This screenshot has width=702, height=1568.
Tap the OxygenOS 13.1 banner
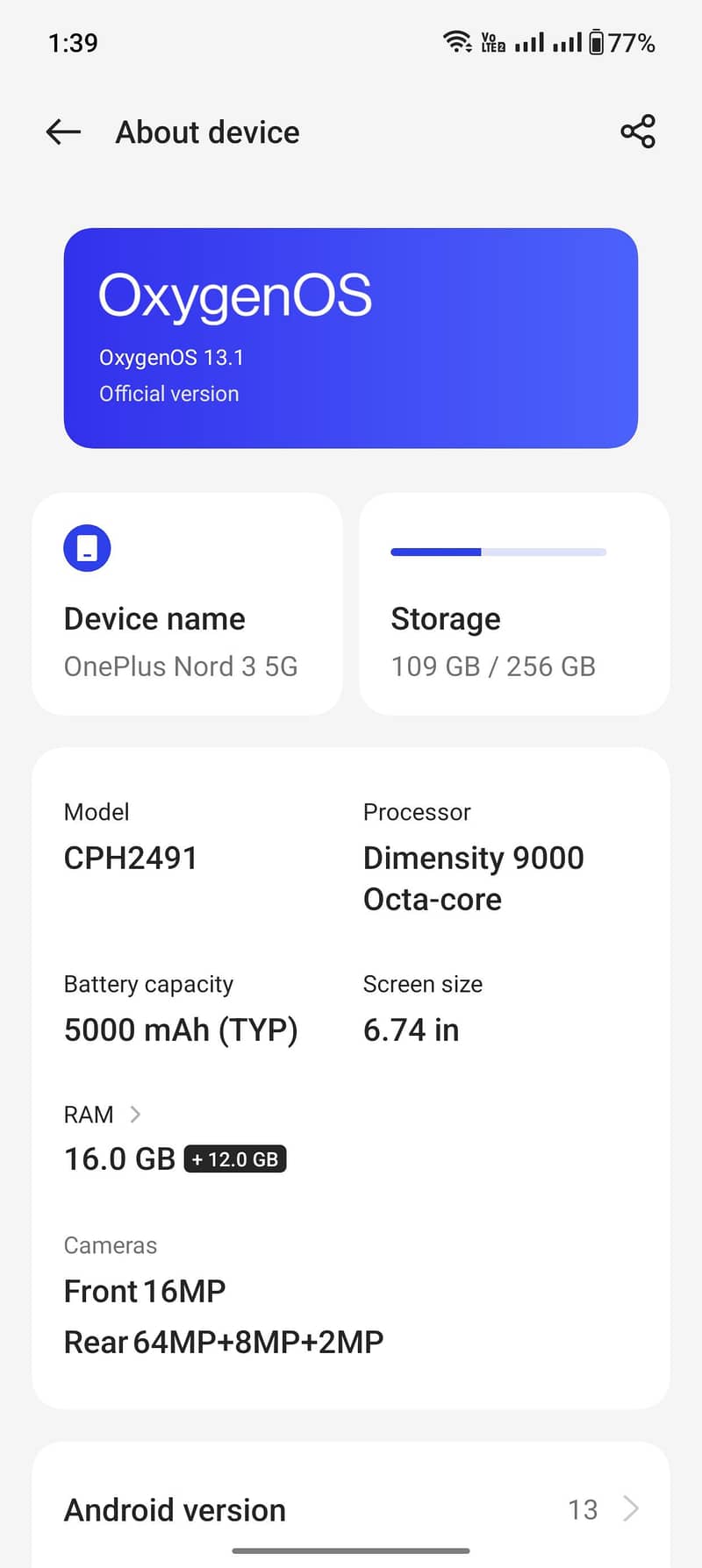click(x=351, y=338)
